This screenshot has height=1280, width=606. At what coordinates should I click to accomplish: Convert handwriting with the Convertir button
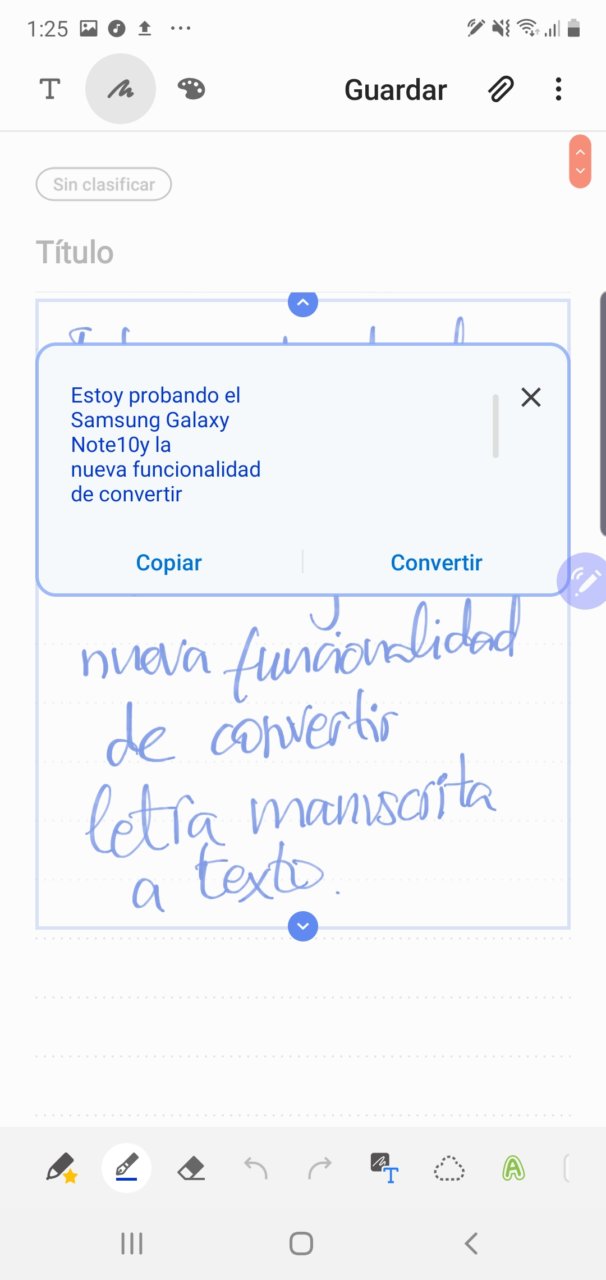(x=436, y=563)
